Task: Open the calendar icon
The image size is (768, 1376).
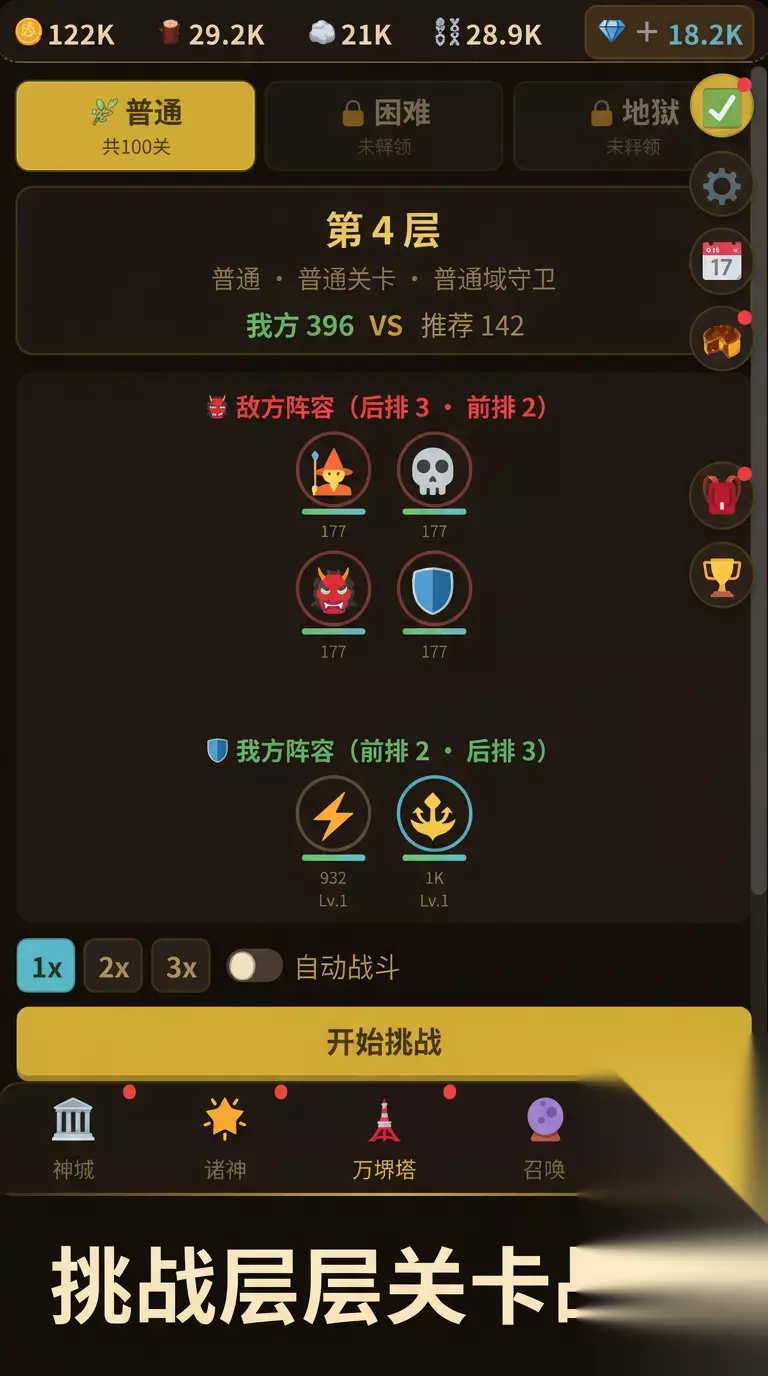Action: click(x=721, y=262)
